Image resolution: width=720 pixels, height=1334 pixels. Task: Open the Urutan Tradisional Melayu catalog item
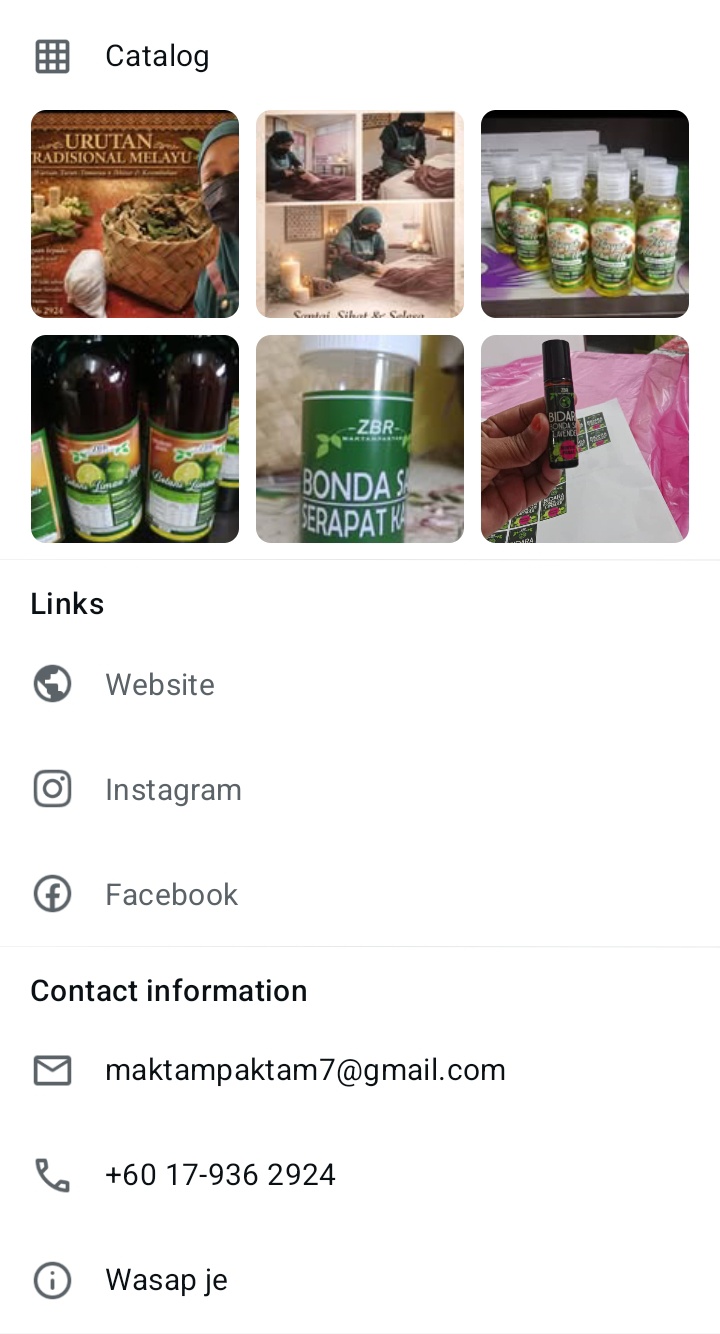pos(135,214)
